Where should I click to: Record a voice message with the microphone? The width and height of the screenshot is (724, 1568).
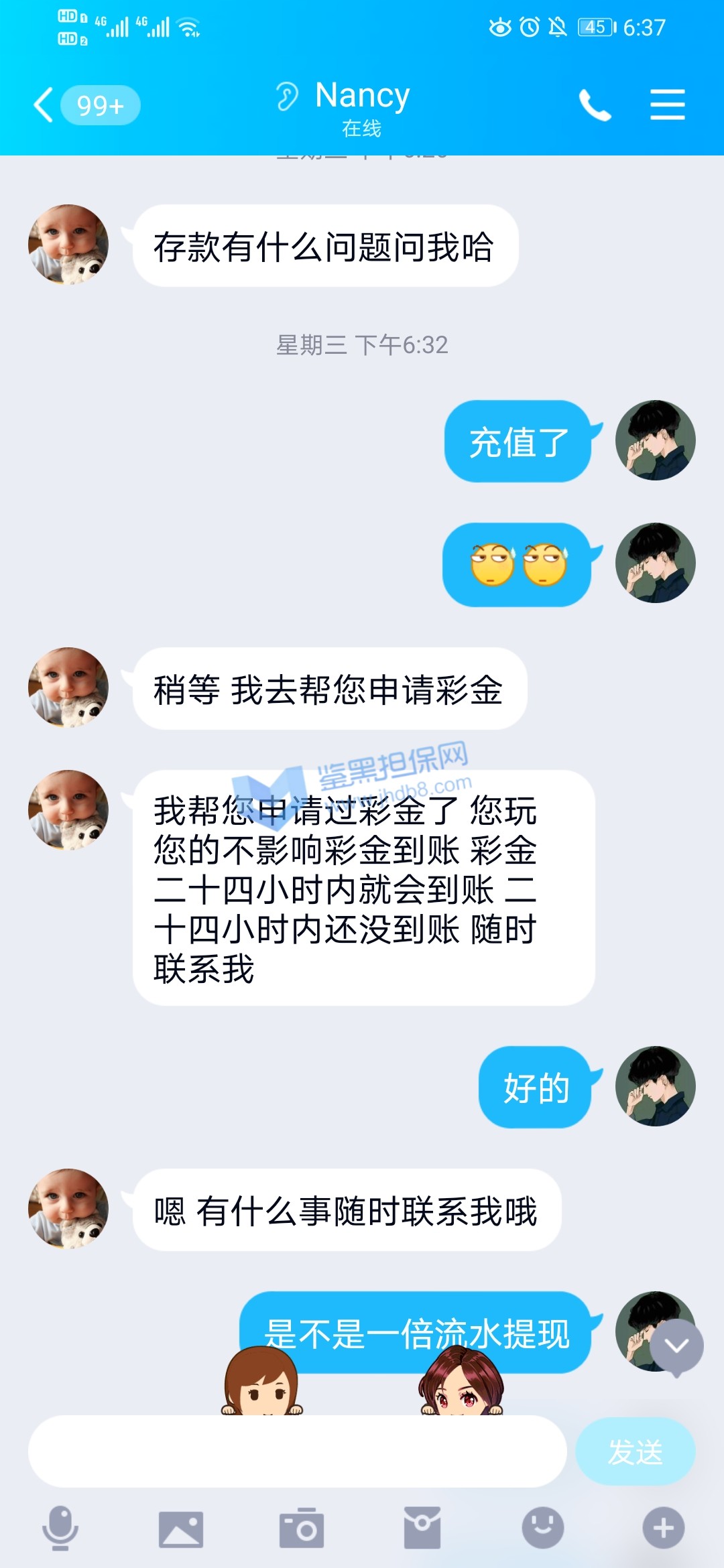(x=60, y=1528)
